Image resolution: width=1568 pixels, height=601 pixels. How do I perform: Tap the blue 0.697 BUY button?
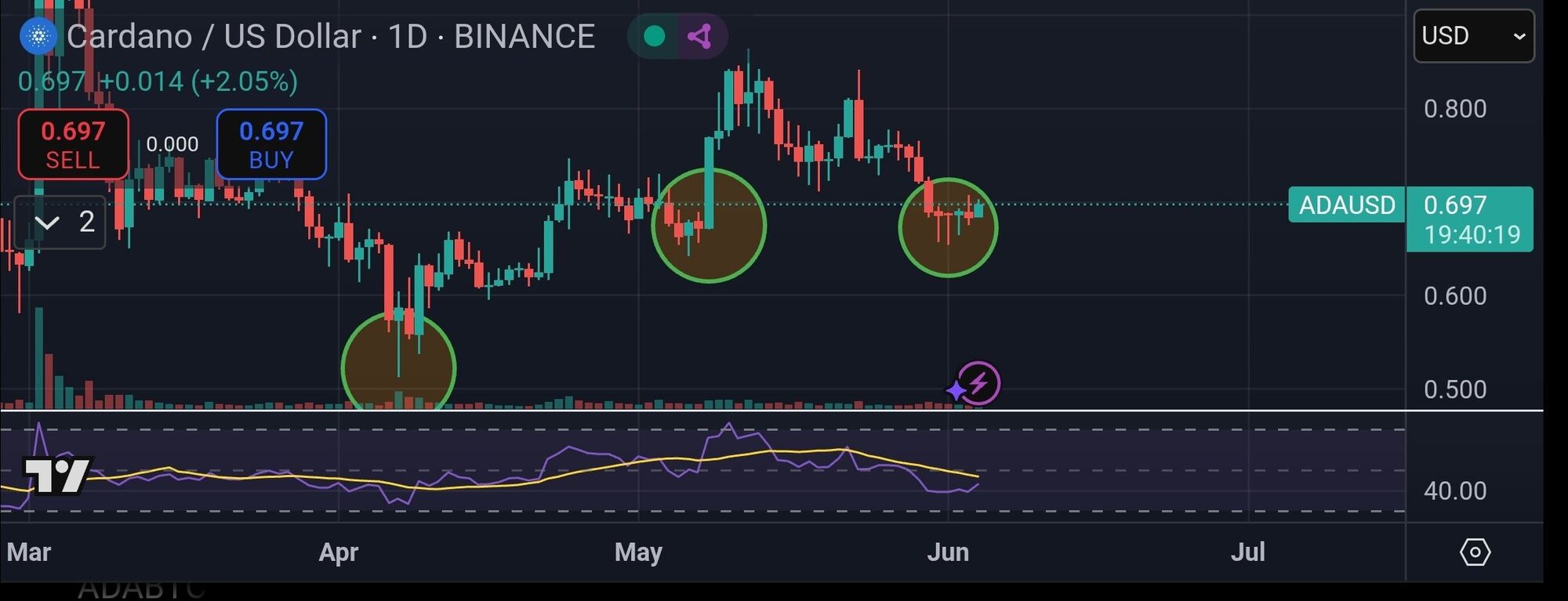point(271,144)
